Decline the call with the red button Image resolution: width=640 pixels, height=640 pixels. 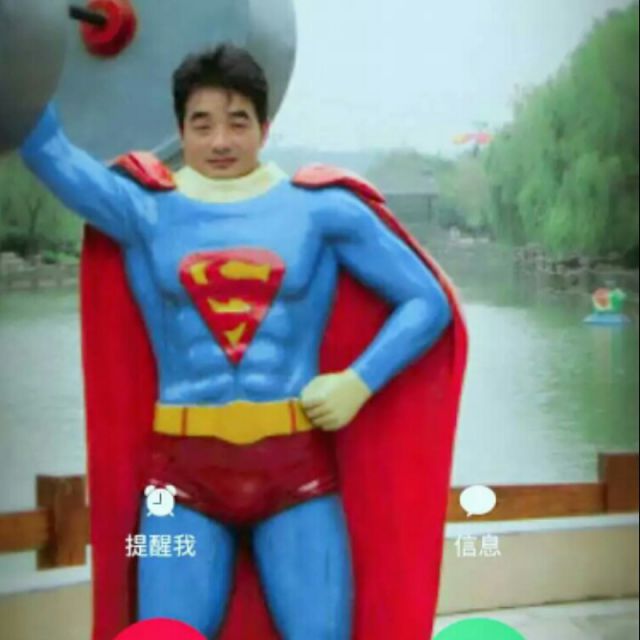[x=160, y=629]
